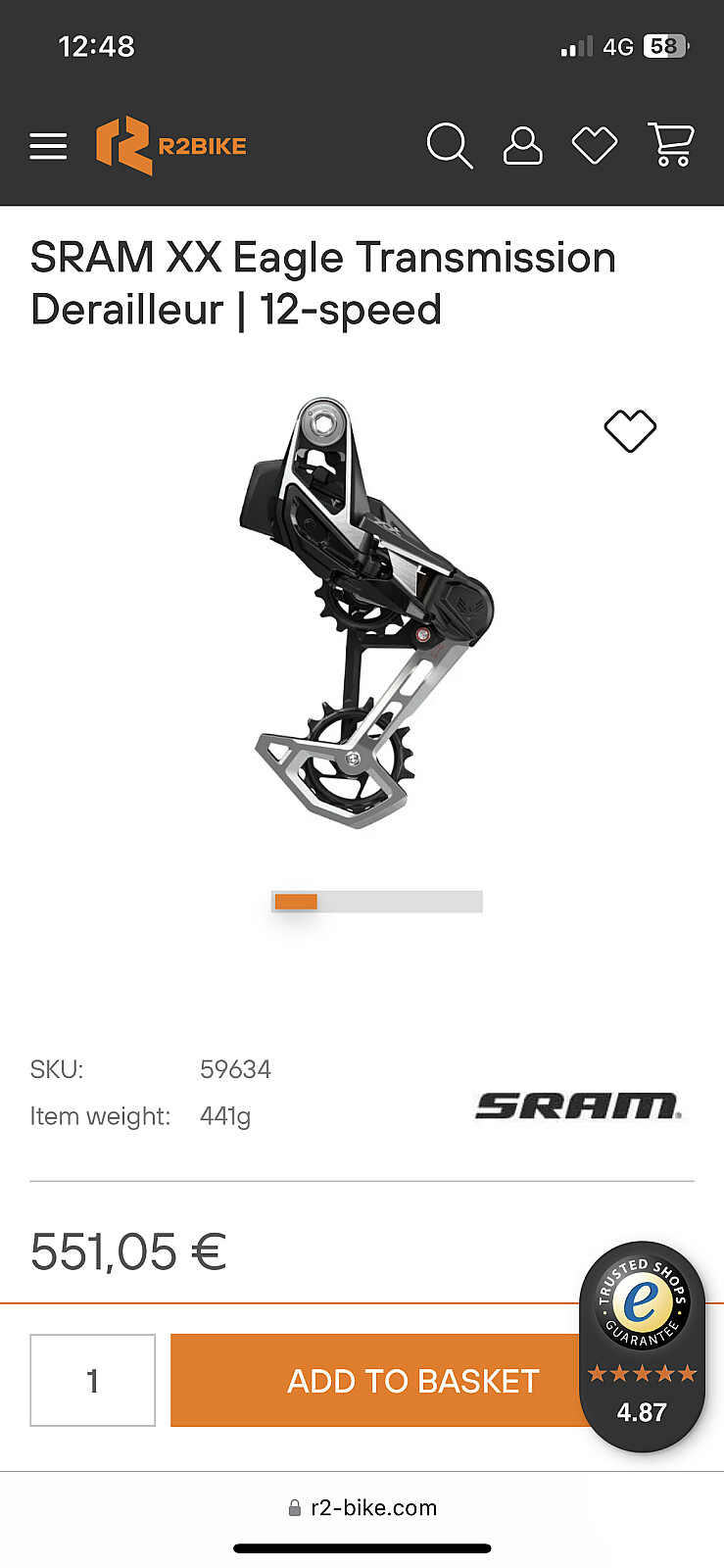724x1568 pixels.
Task: Open the SRAM brand logo link
Action: coord(578,1106)
